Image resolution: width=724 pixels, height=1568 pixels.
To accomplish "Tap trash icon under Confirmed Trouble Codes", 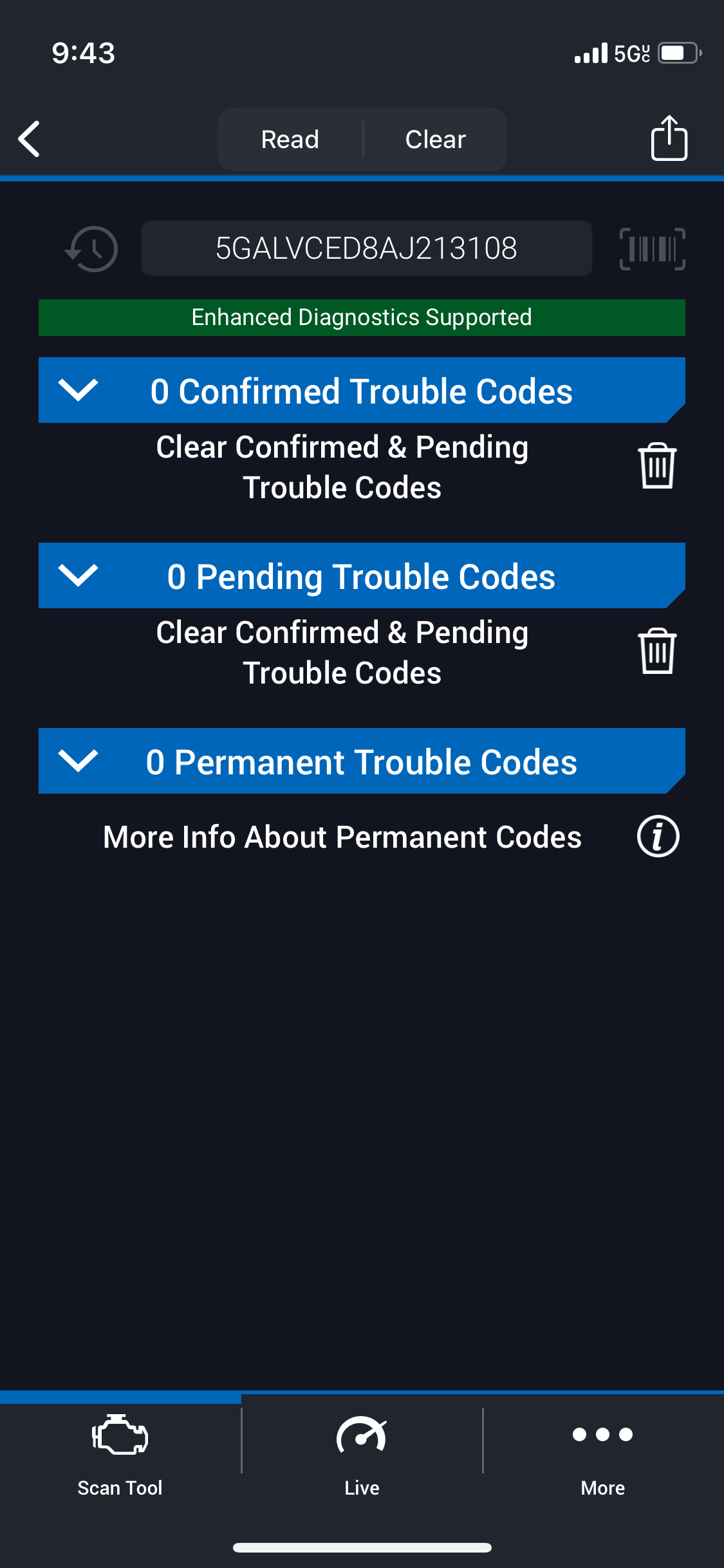I will (x=657, y=466).
